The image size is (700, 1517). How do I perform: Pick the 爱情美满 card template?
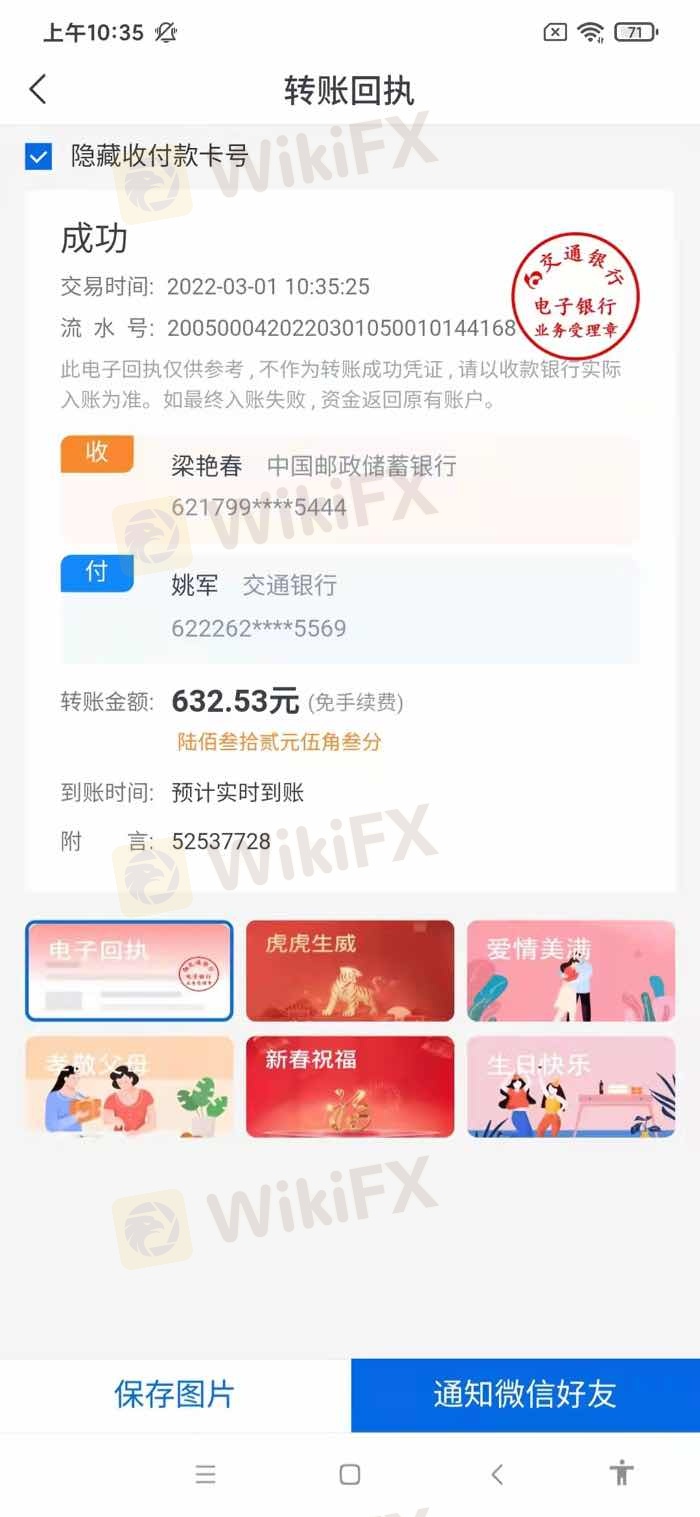pos(571,970)
